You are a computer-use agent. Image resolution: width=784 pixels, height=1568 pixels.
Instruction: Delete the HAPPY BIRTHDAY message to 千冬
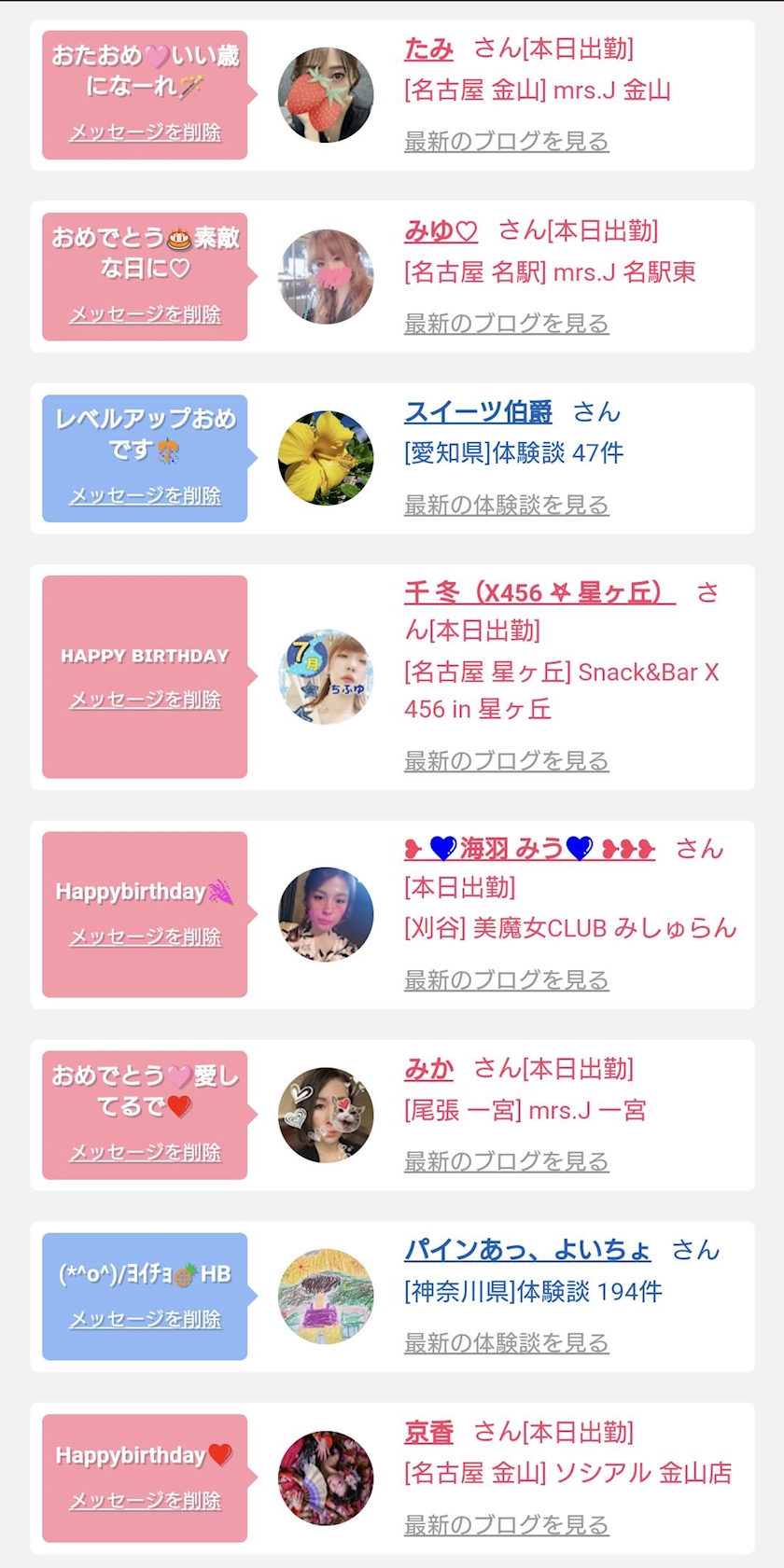145,700
